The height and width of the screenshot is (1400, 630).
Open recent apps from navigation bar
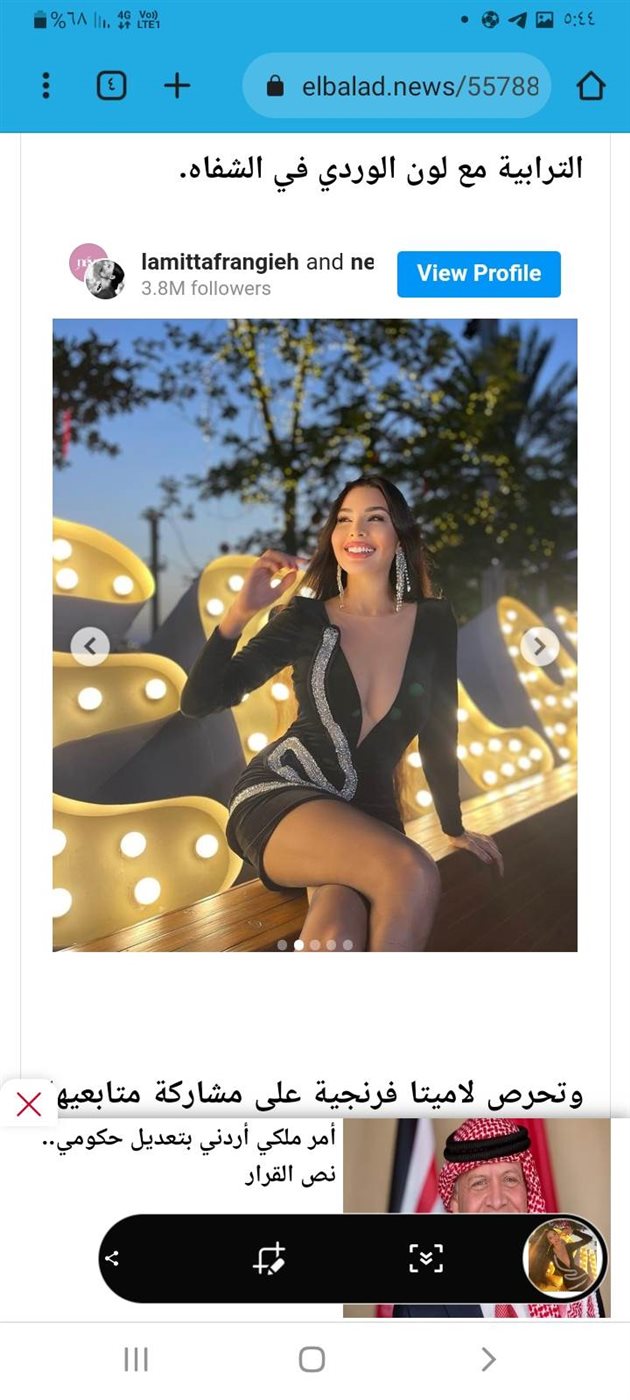[x=136, y=1359]
